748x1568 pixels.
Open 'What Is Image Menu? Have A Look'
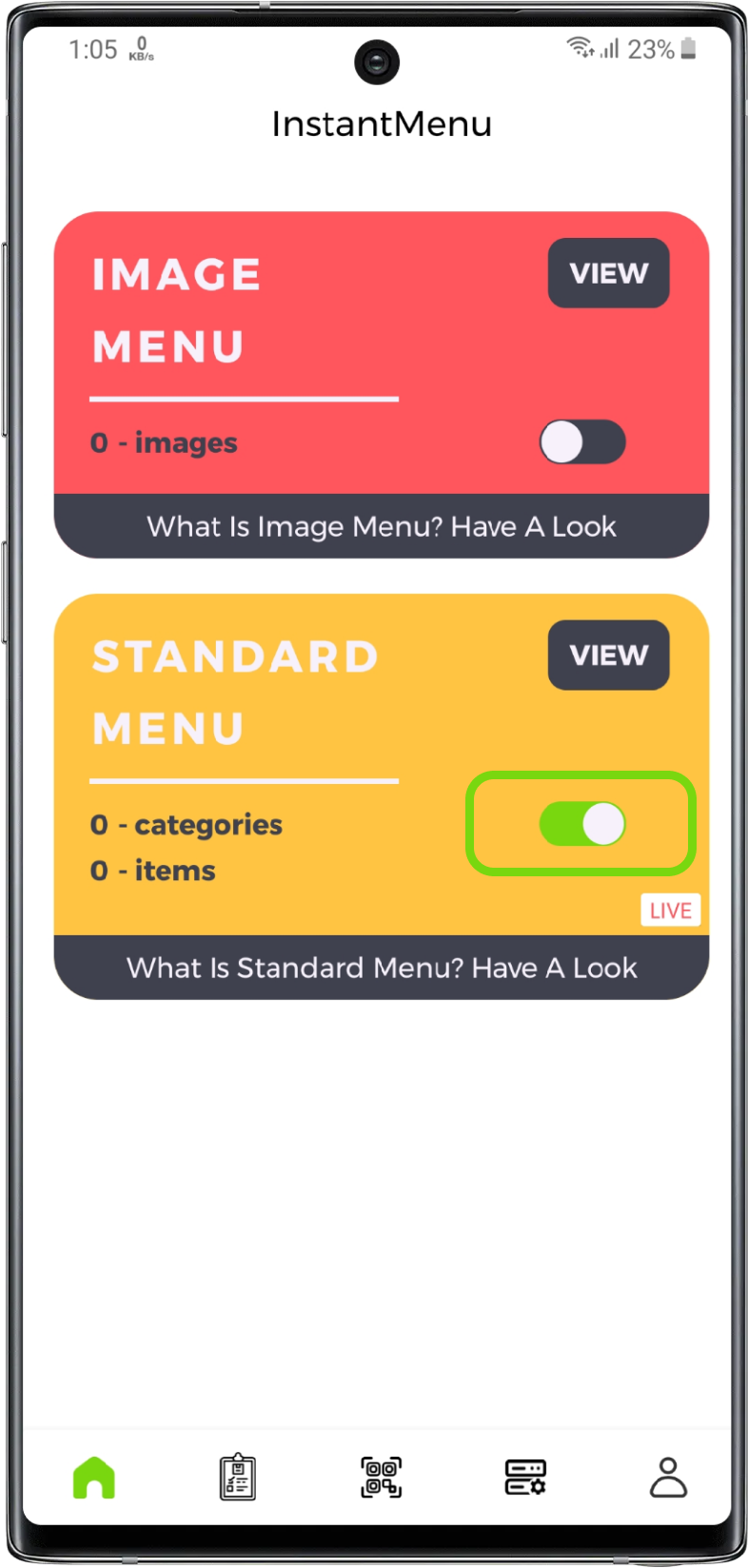pyautogui.click(x=381, y=526)
